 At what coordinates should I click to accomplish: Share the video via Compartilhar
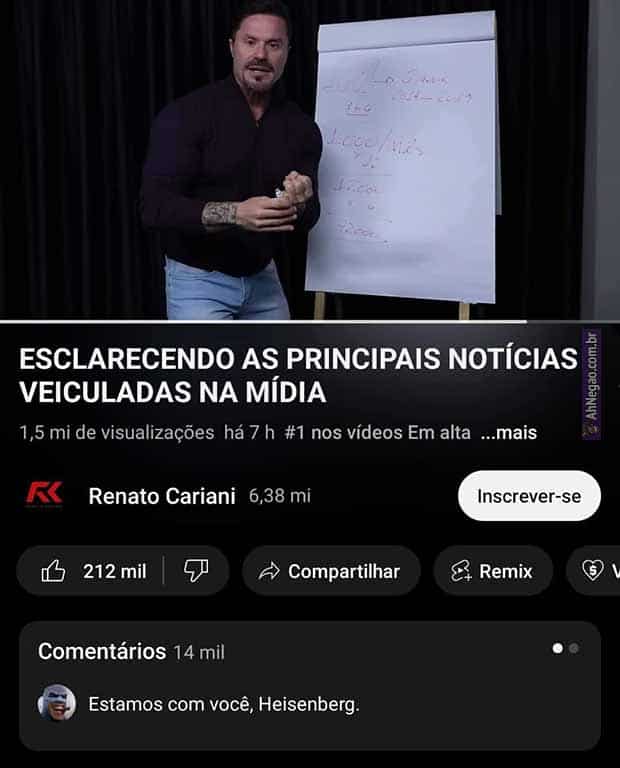(x=330, y=571)
